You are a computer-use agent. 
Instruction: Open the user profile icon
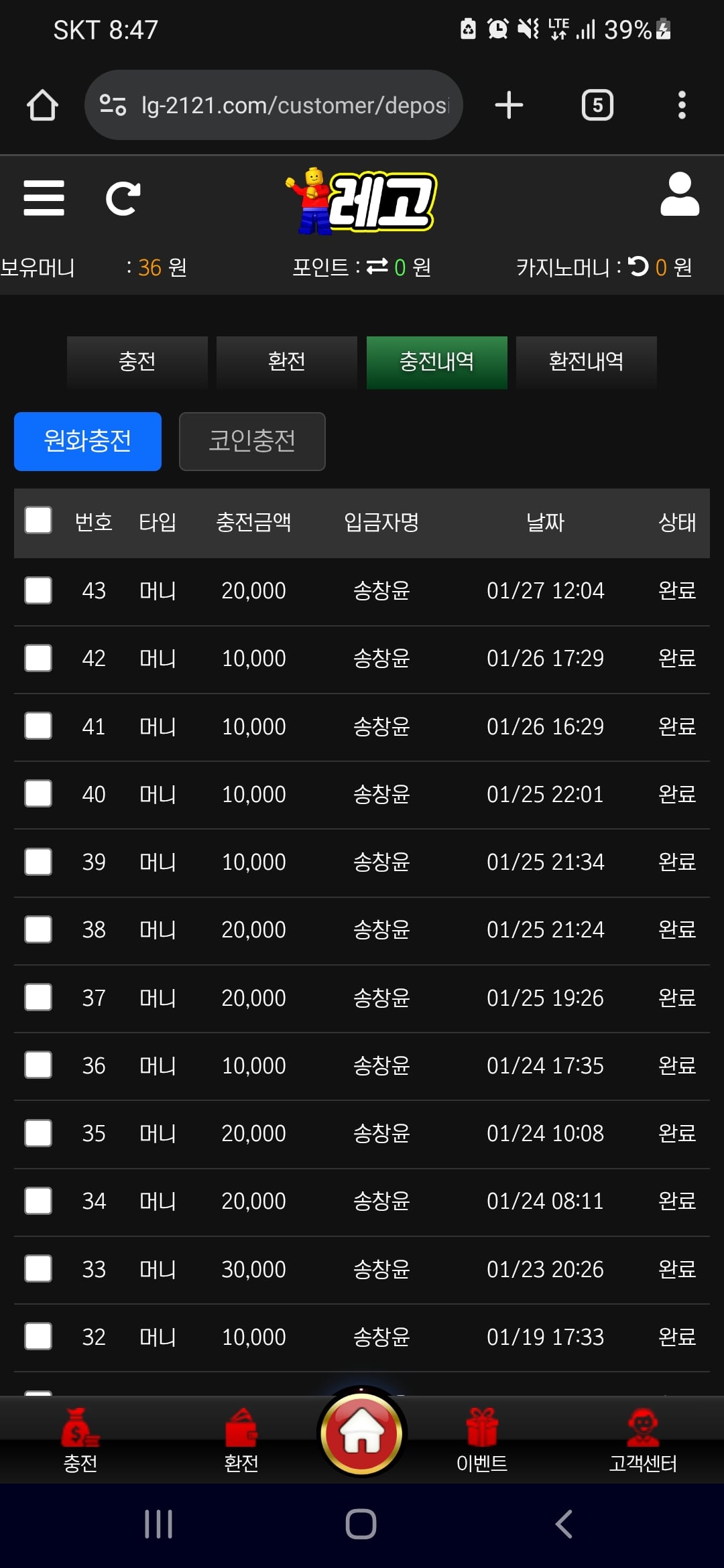pos(679,195)
